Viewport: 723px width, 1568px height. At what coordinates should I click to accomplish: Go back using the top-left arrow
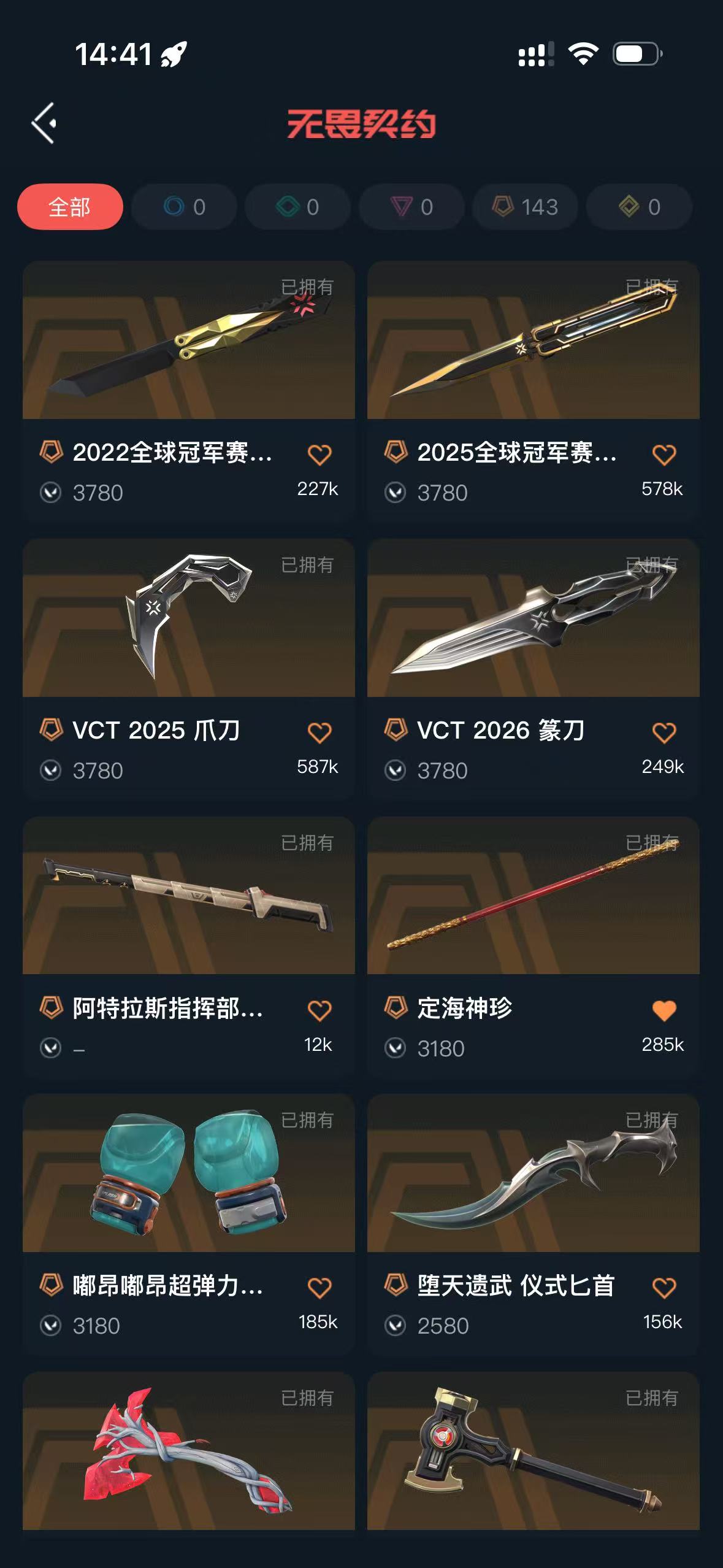(x=44, y=123)
